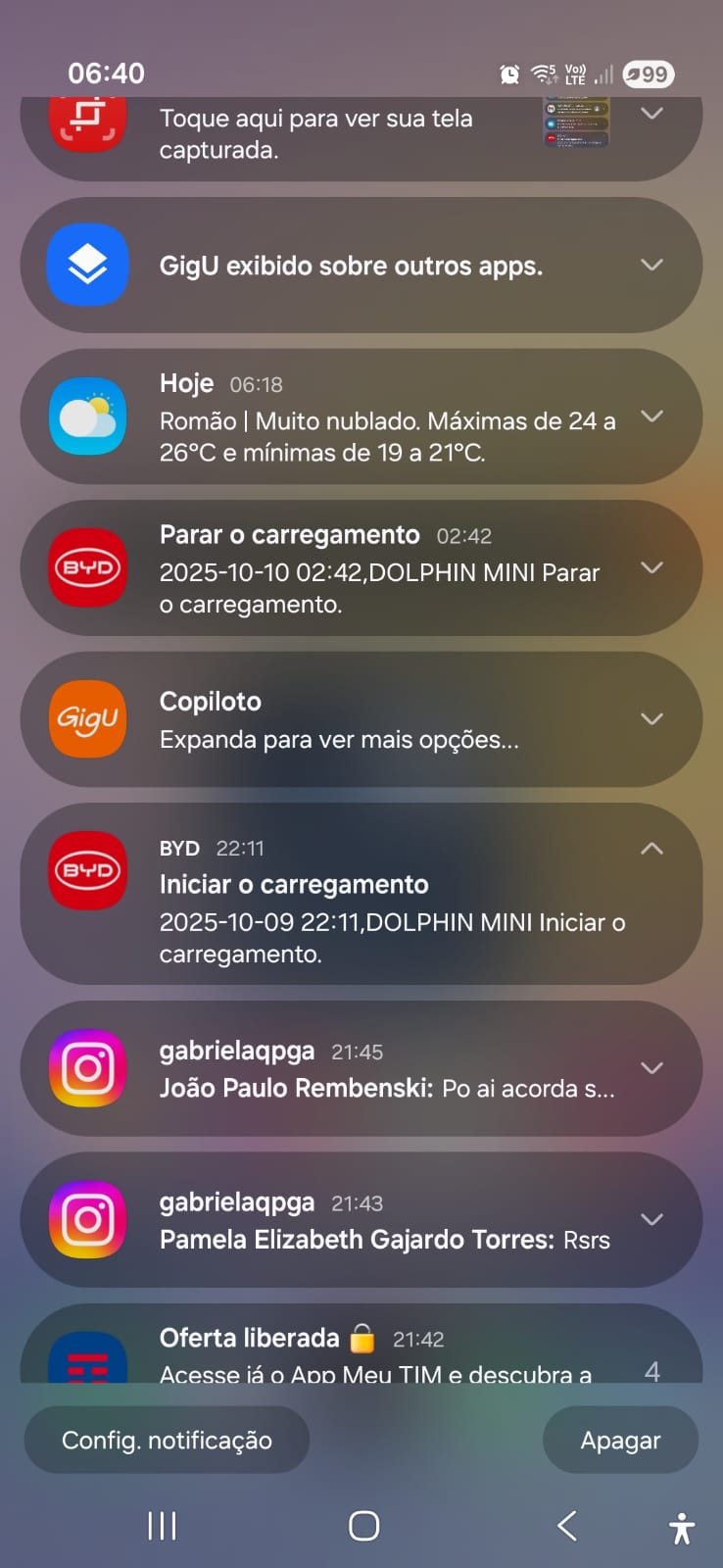This screenshot has width=723, height=1568.
Task: Open Config. notificação settings
Action: pos(167,1440)
